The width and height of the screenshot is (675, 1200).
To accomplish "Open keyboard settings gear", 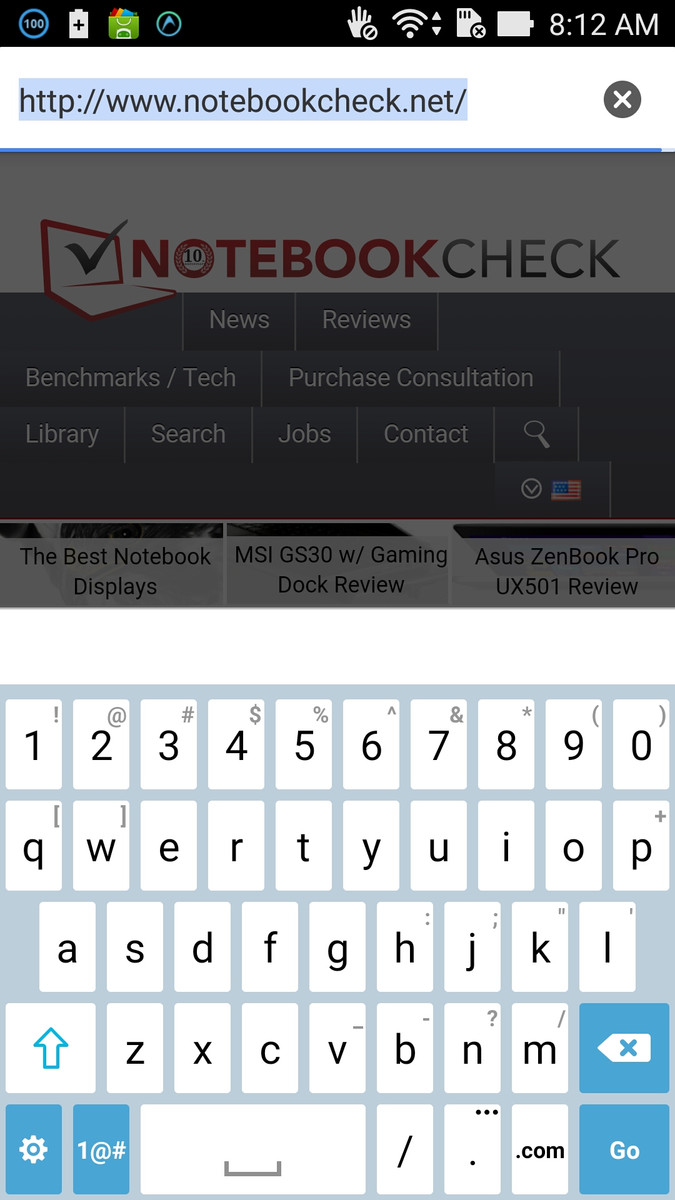I will point(34,1150).
